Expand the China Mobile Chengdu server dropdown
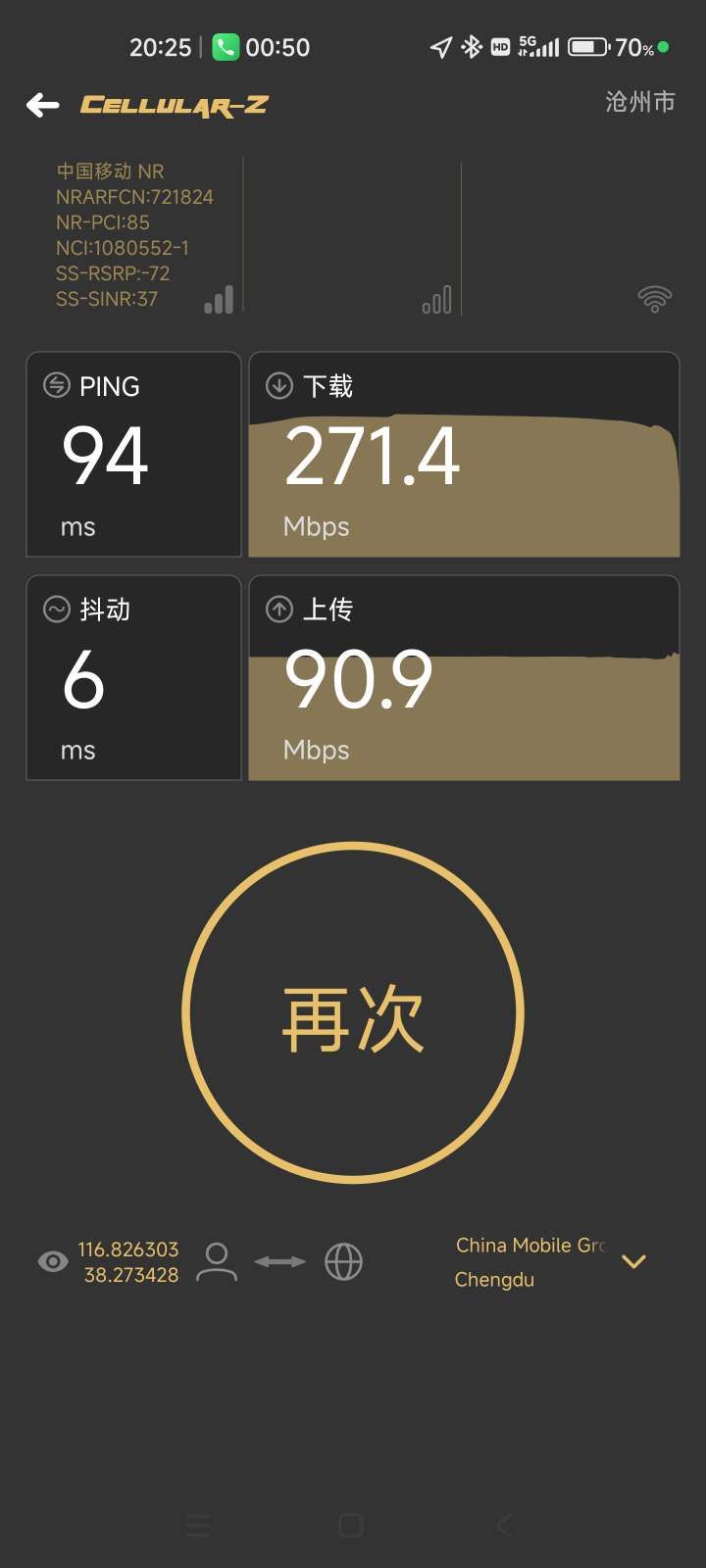The image size is (706, 1568). [633, 1261]
